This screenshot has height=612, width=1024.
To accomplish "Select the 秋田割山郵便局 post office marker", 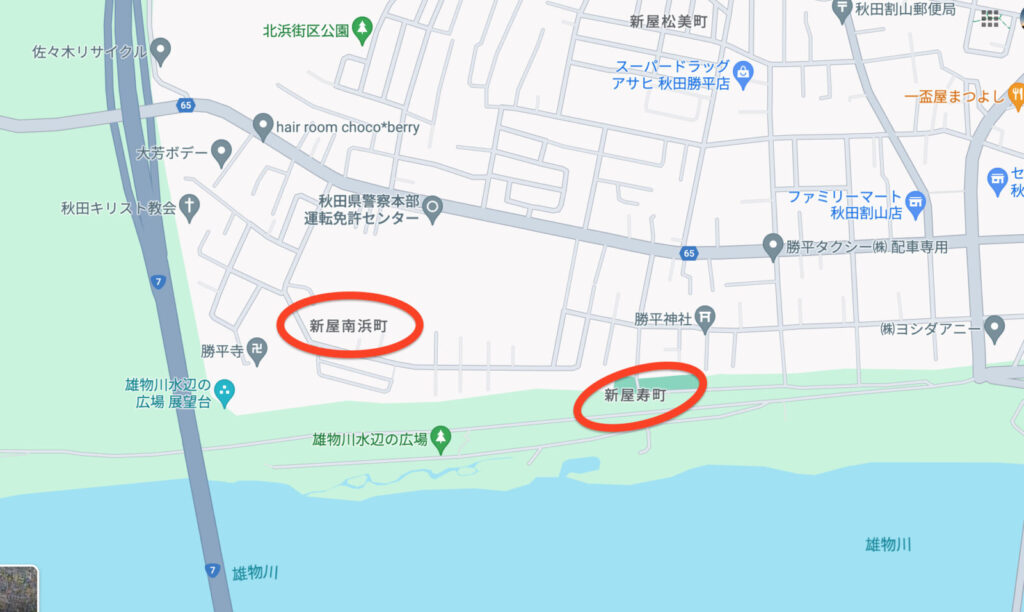I will tap(841, 10).
